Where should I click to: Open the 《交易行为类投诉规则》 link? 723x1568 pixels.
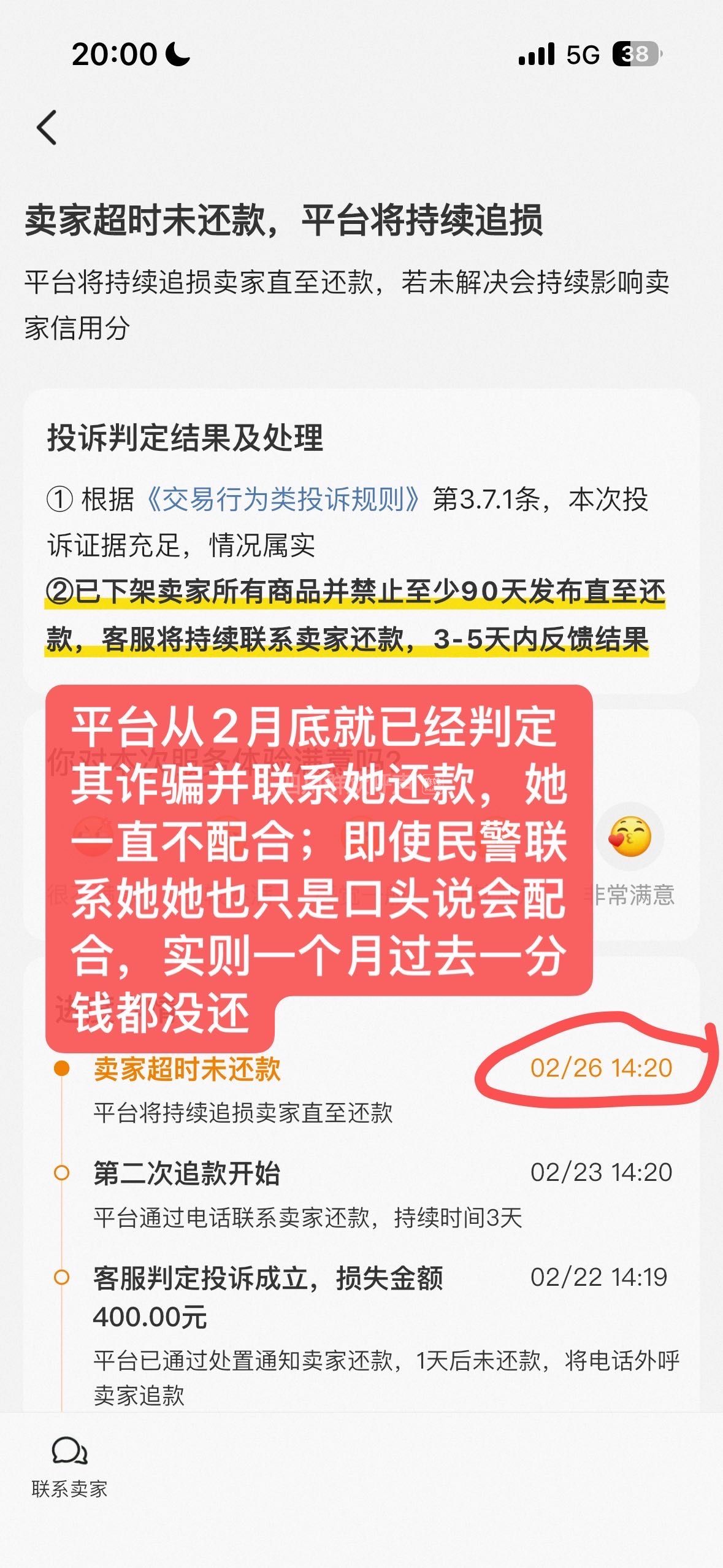tap(283, 499)
